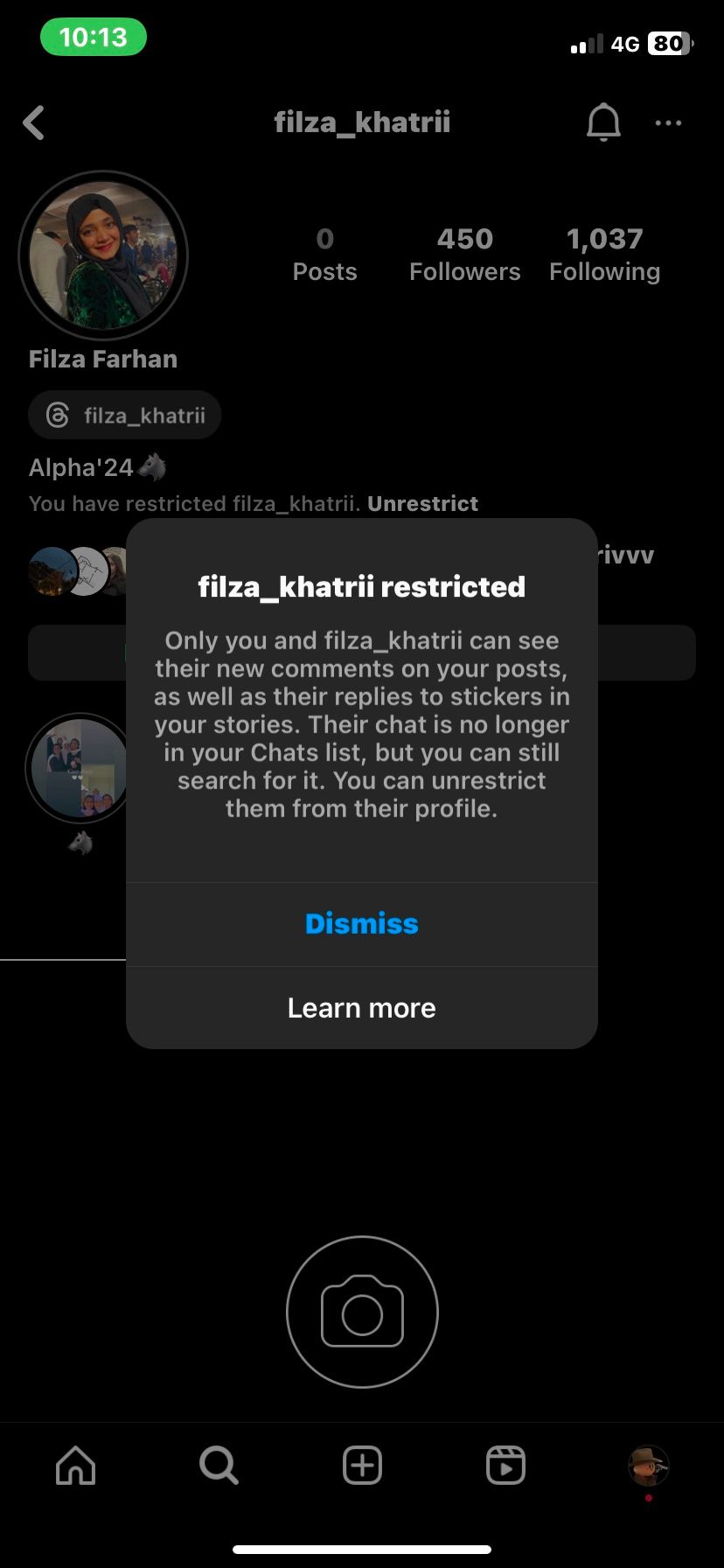Tap filza_khatrii title at the top

pyautogui.click(x=362, y=122)
